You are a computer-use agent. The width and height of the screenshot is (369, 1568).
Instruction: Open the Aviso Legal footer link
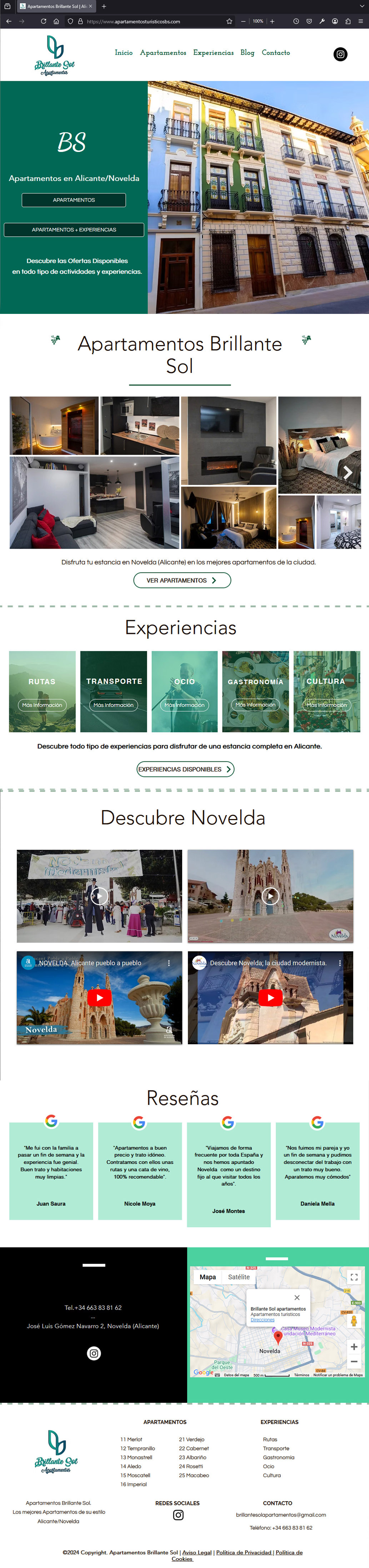tap(197, 1552)
